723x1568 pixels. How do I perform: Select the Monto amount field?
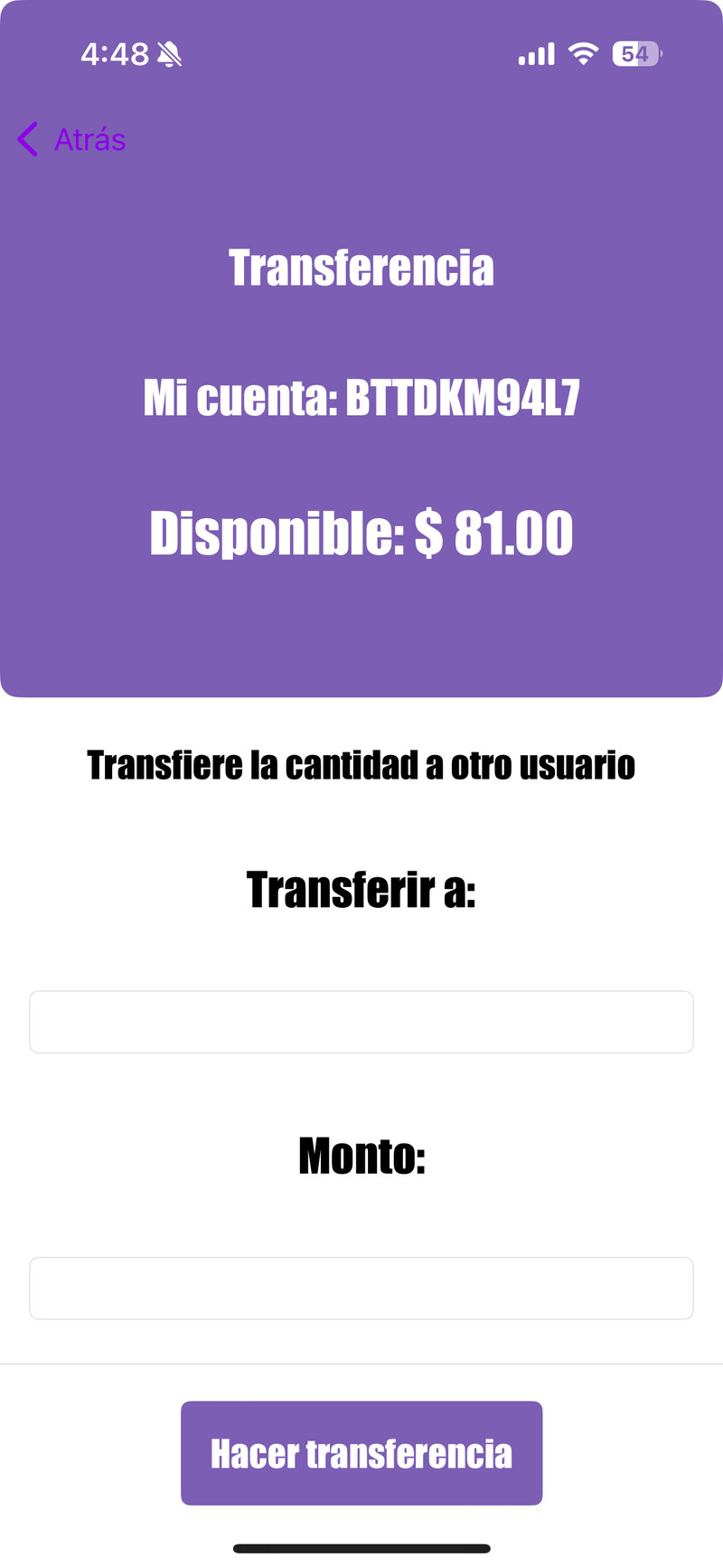361,1288
